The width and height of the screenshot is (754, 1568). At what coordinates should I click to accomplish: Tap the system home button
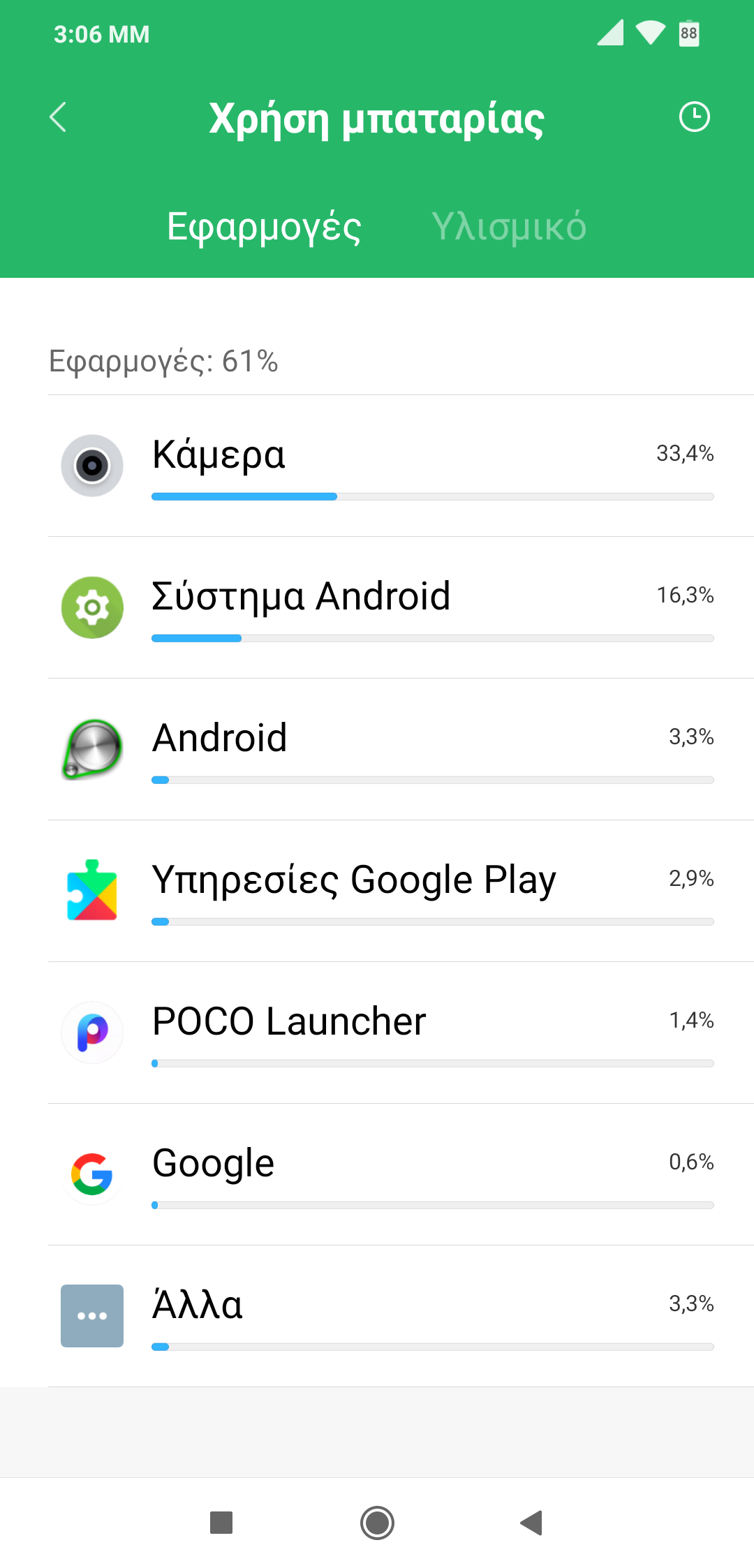pyautogui.click(x=377, y=1523)
